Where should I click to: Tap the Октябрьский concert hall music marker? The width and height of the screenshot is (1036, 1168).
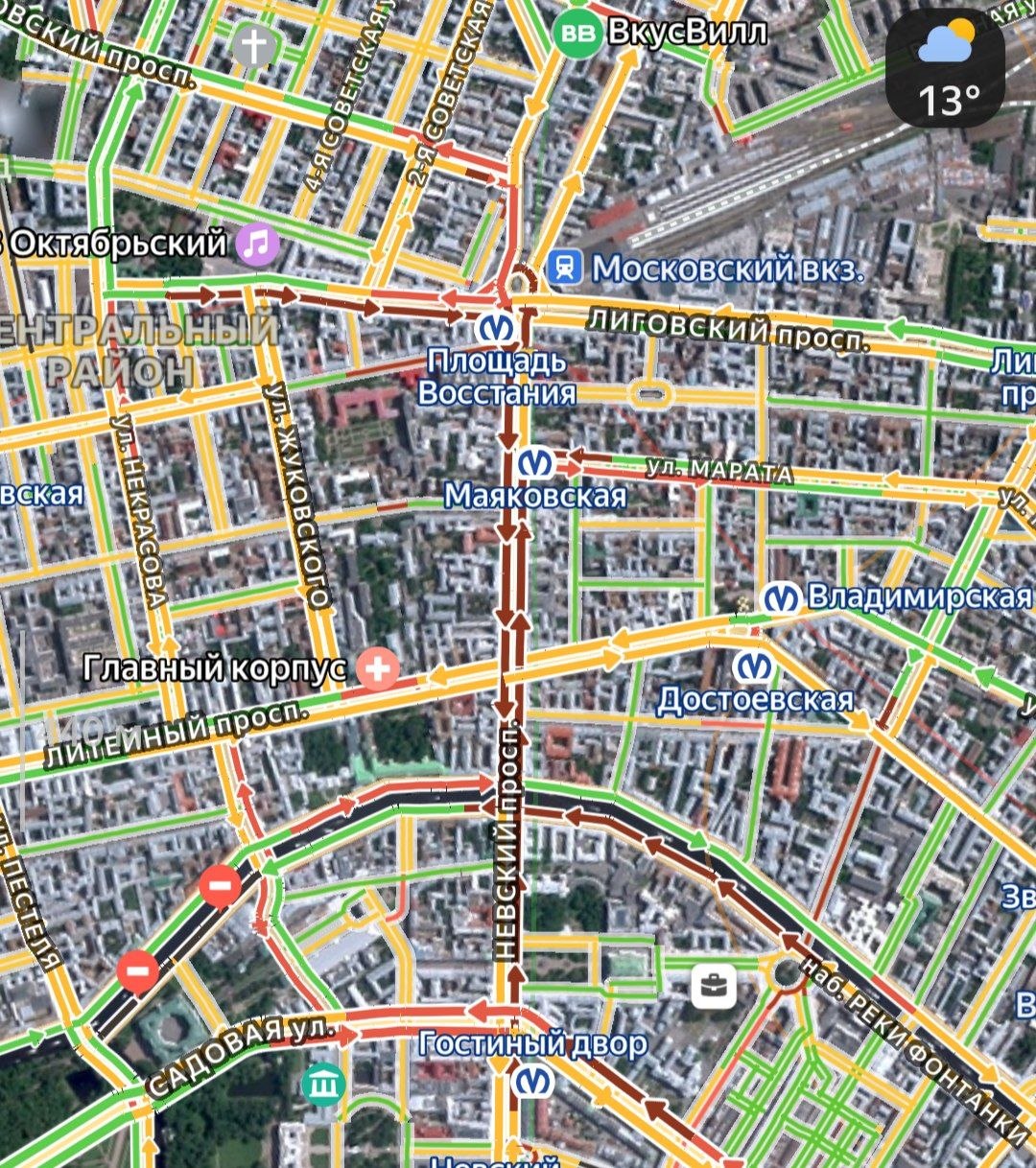click(258, 244)
